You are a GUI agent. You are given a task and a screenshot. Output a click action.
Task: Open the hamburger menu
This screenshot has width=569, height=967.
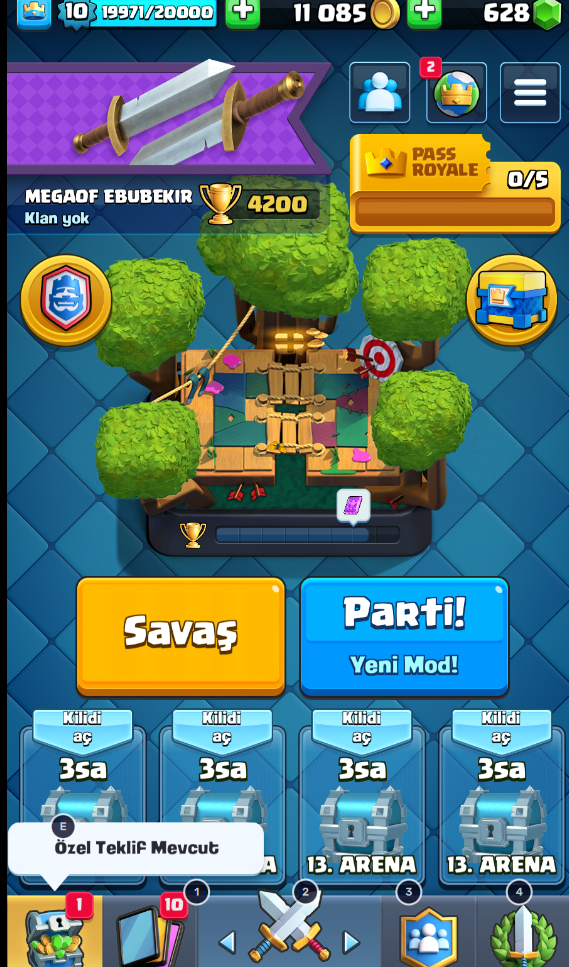click(530, 93)
